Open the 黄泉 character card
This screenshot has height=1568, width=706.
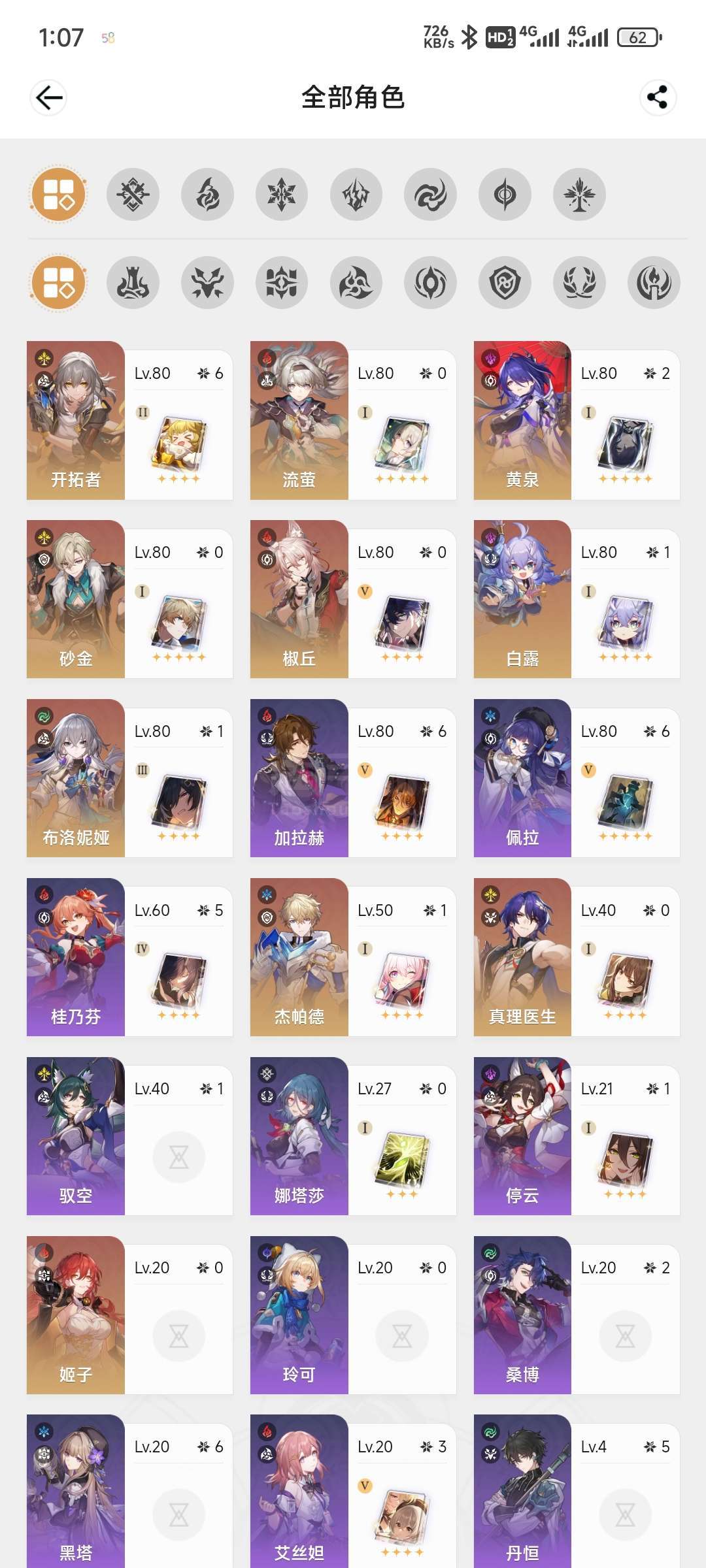[577, 421]
